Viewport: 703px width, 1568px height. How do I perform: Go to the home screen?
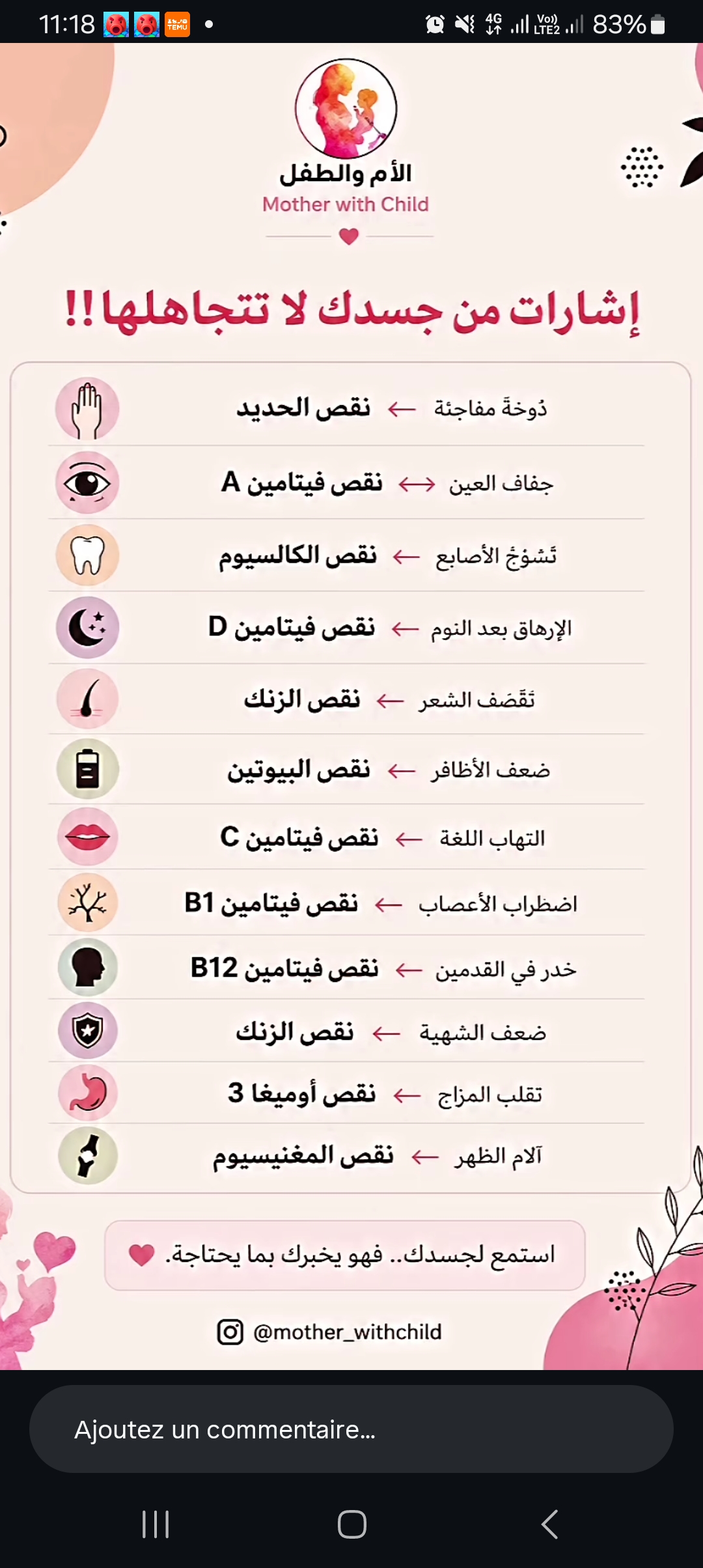tap(352, 1524)
